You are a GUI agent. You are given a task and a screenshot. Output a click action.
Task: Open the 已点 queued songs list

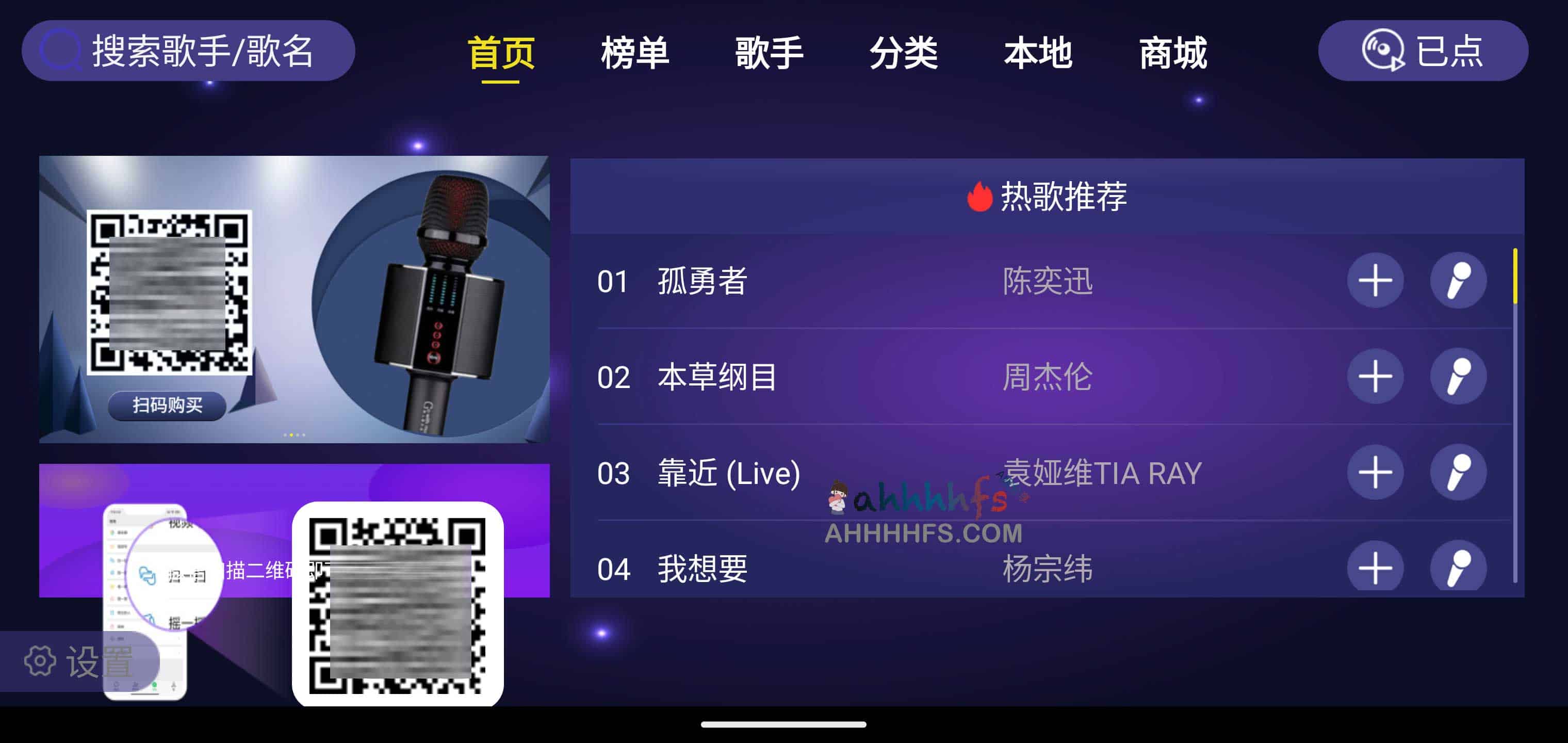[x=1423, y=51]
